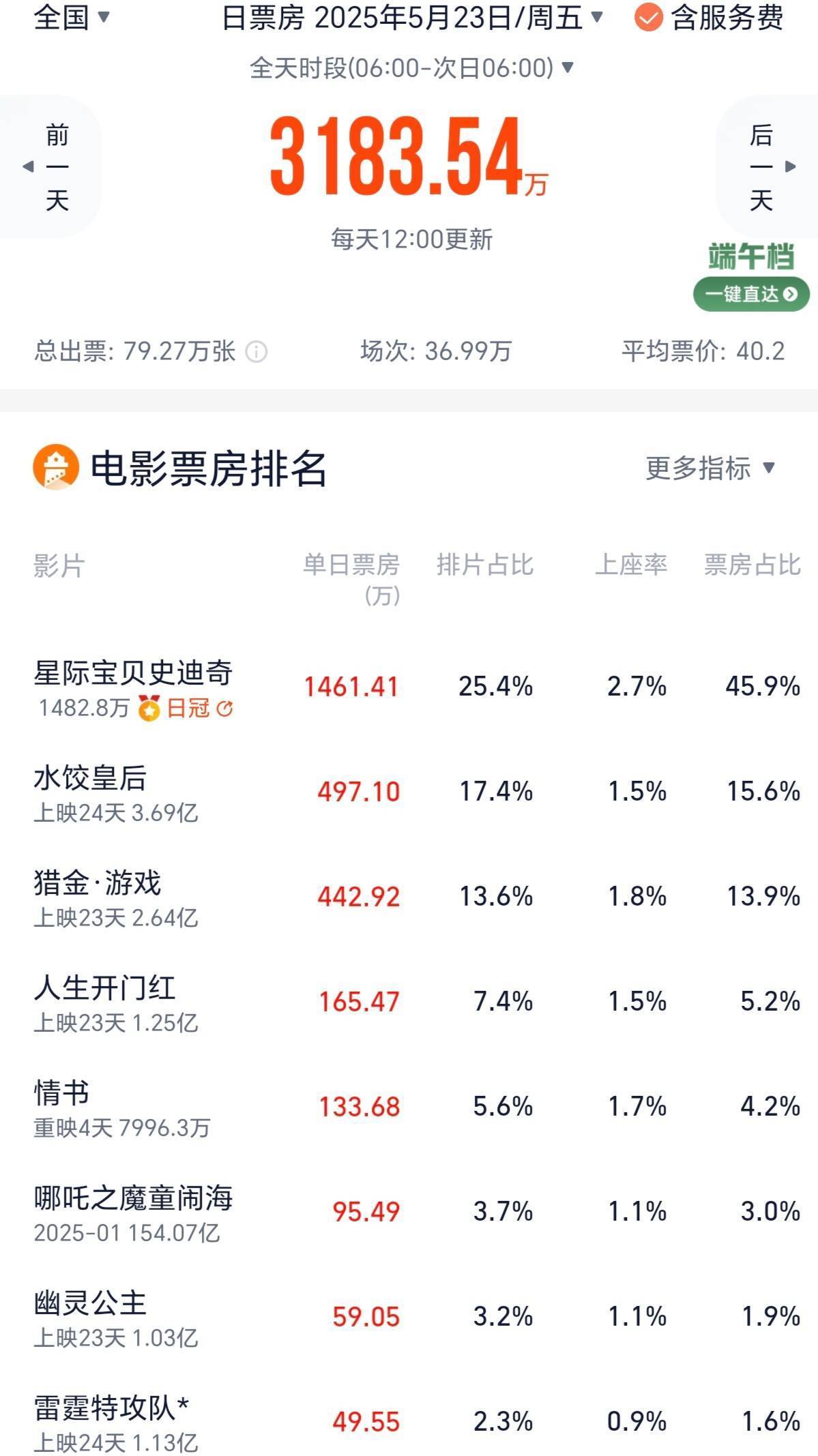Screen dimensions: 818x1456
Task: Toggle the 含服务费 checkbox
Action: (x=709, y=17)
